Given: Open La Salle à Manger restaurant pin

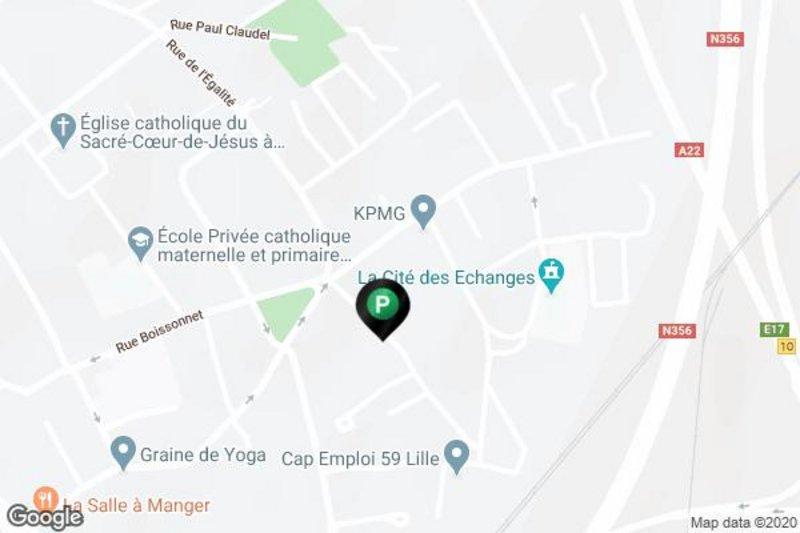Looking at the screenshot, I should point(44,497).
